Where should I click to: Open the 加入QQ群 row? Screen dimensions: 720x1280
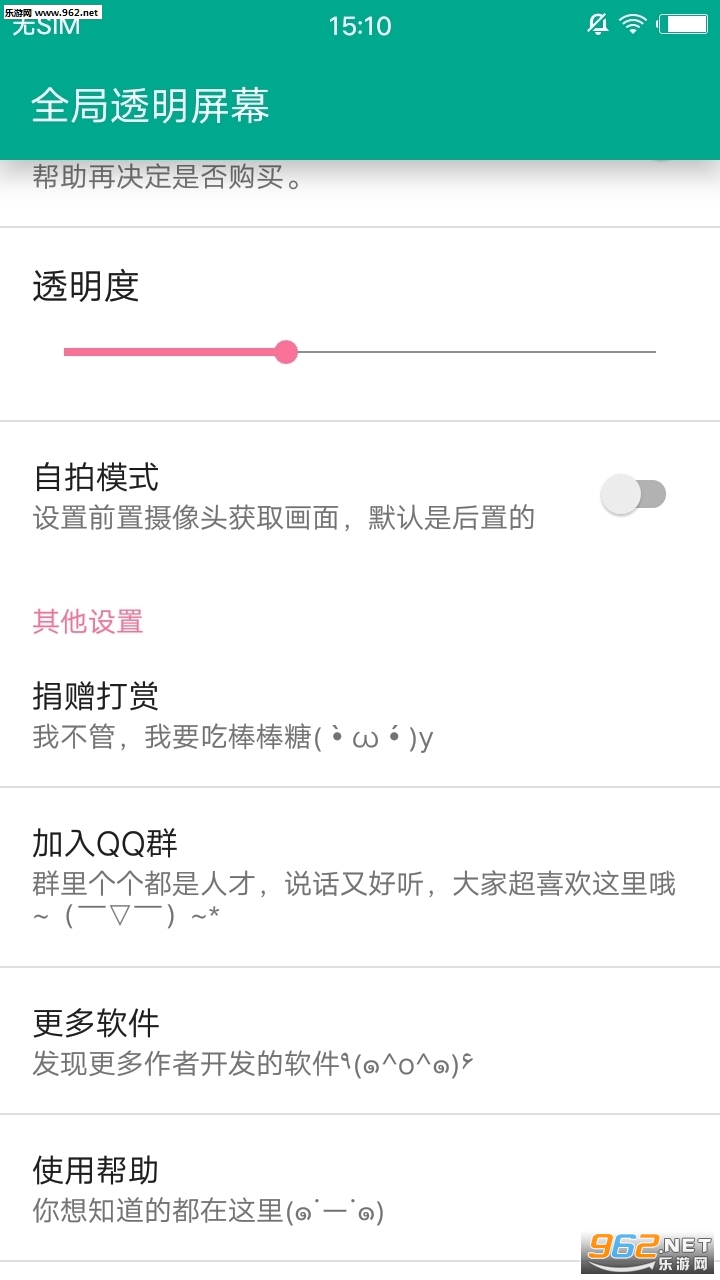tap(360, 876)
